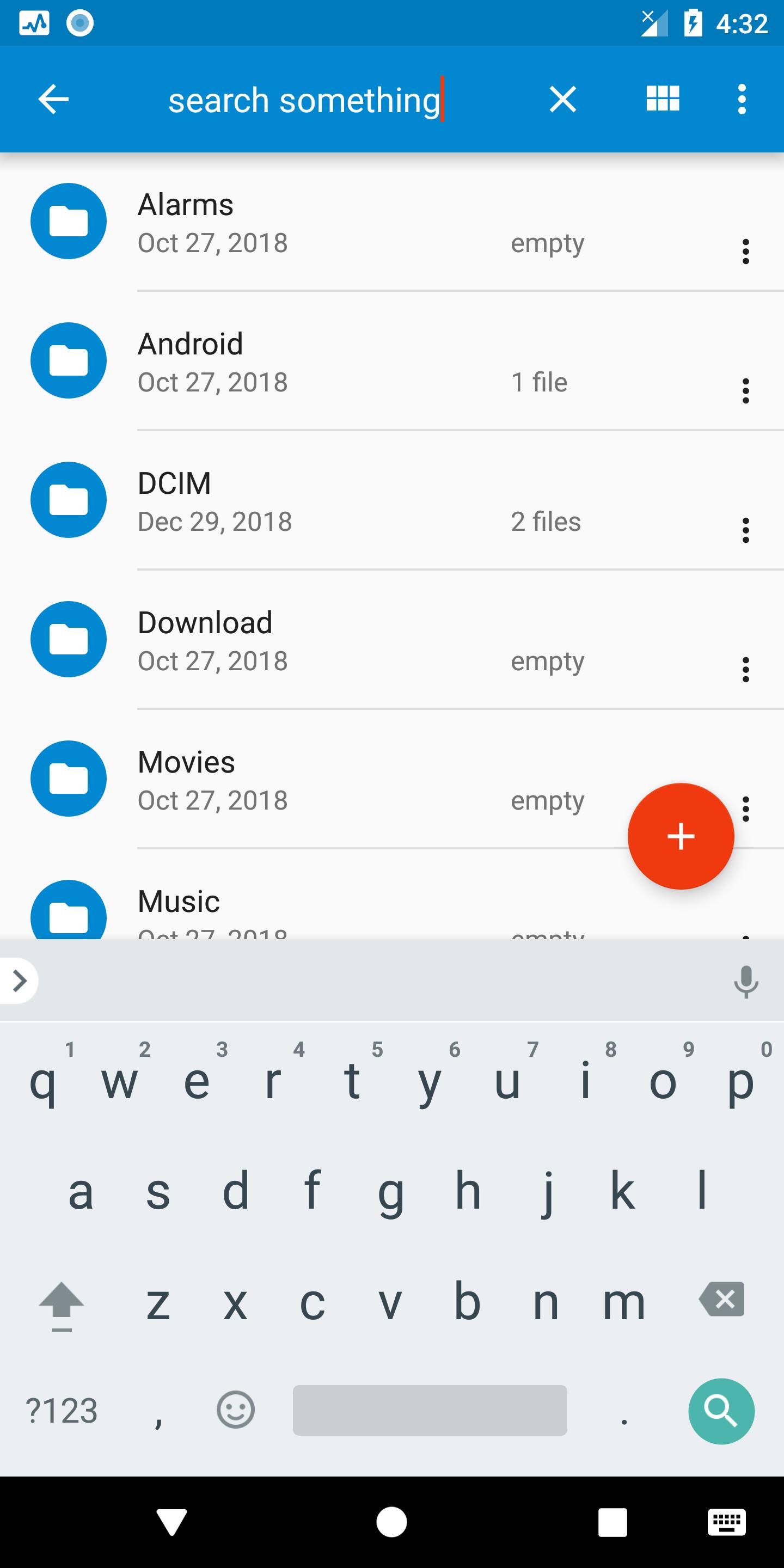Delete a character with backspace key
Viewport: 784px width, 1568px height.
click(722, 1299)
